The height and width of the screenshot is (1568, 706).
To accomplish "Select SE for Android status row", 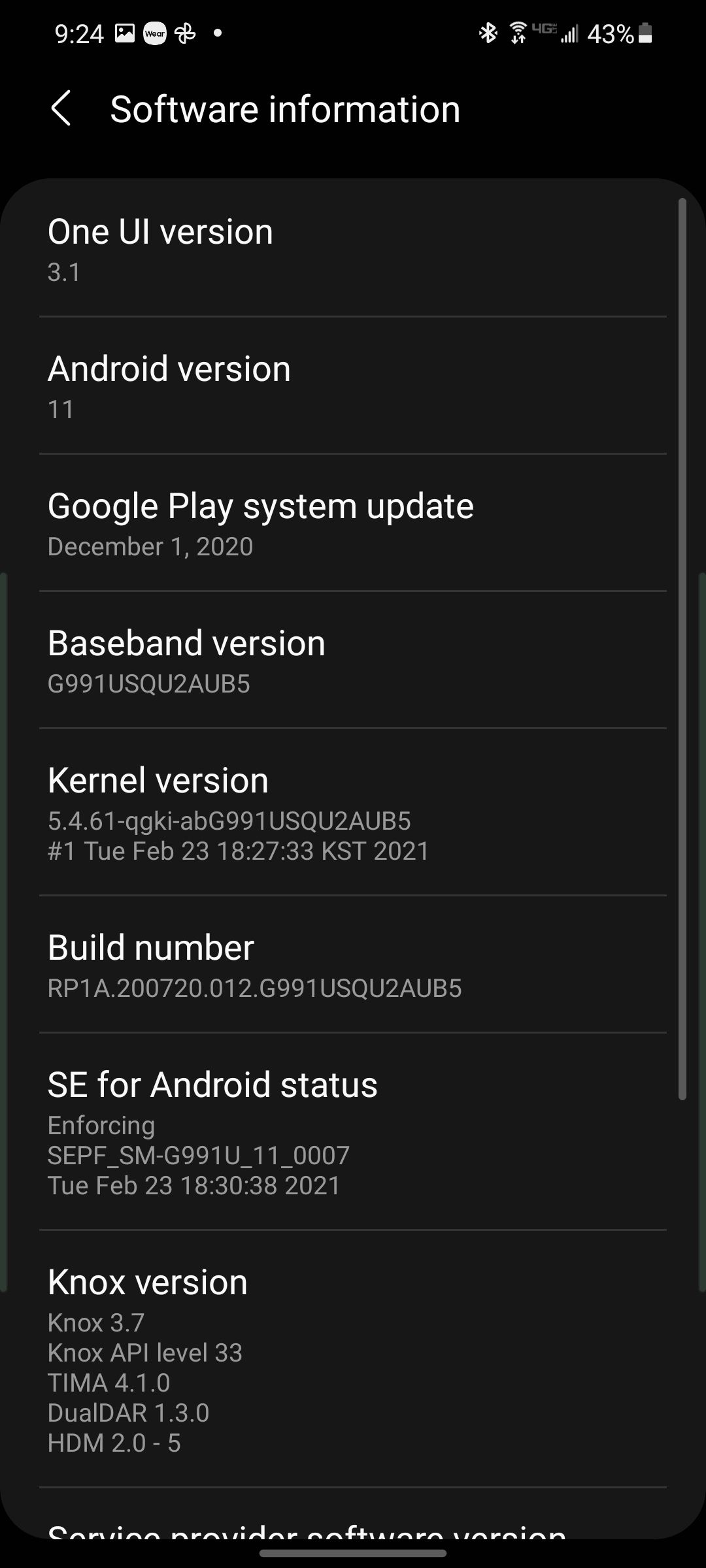I will pos(353,1132).
